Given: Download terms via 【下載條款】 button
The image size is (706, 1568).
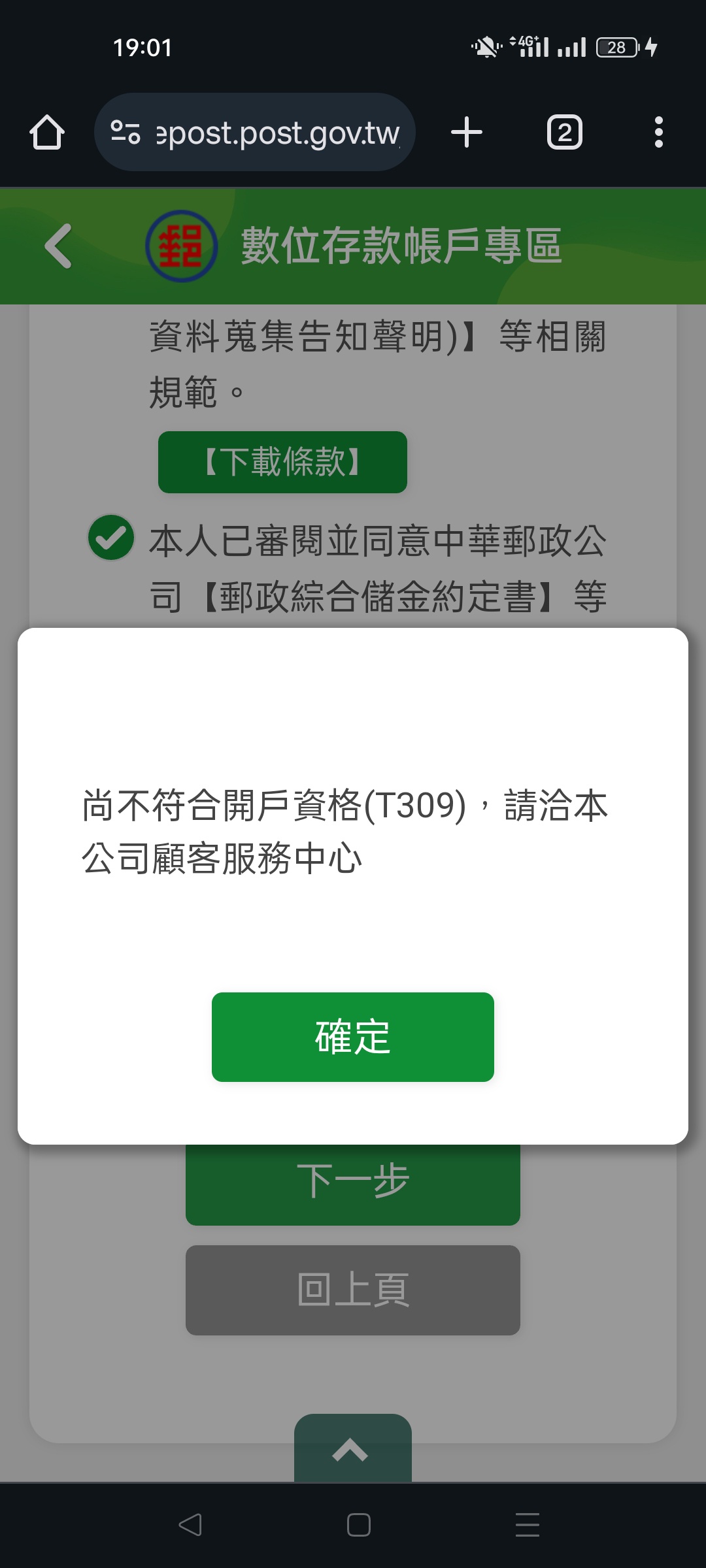Looking at the screenshot, I should point(282,462).
